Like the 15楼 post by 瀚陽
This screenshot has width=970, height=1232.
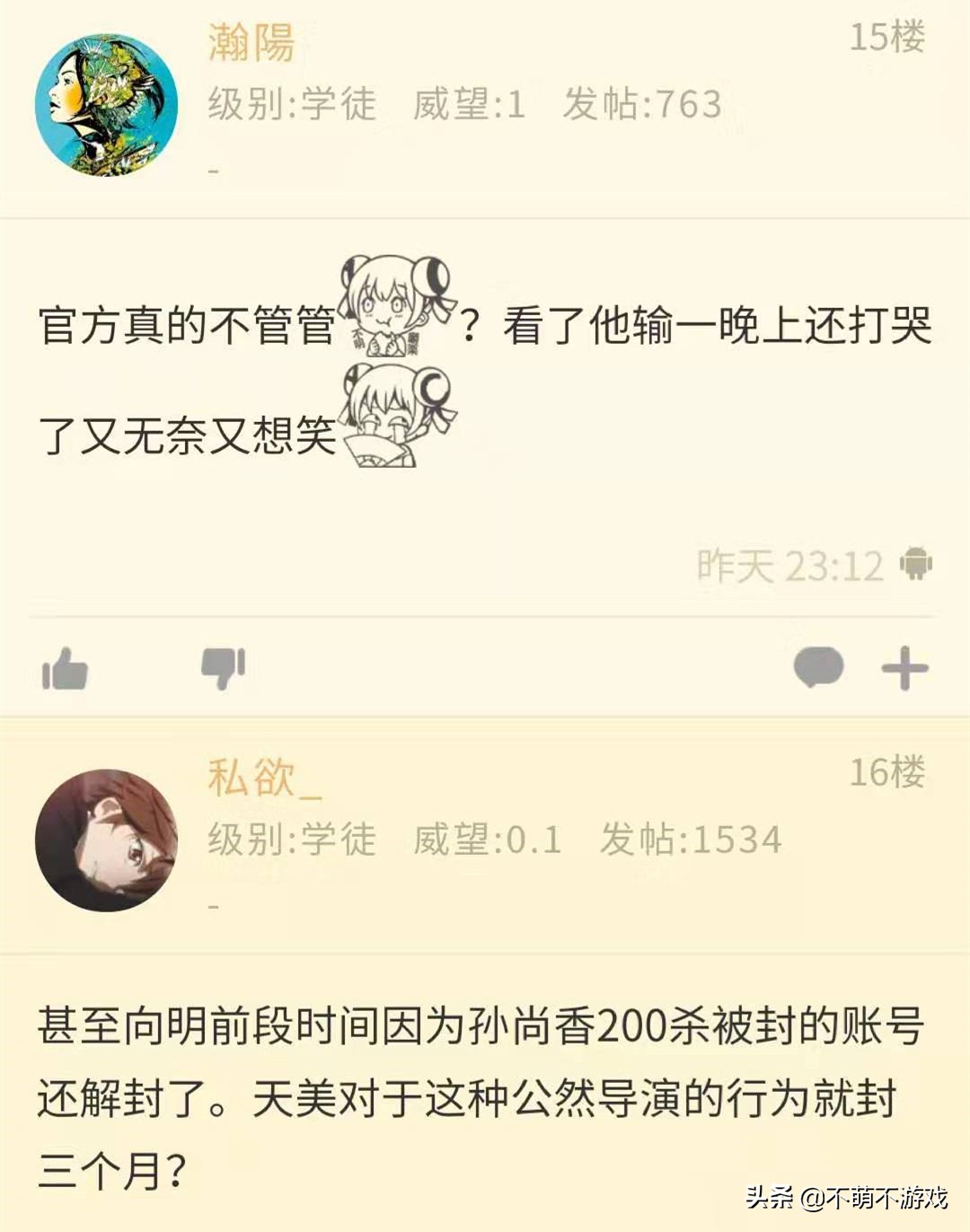(x=65, y=669)
